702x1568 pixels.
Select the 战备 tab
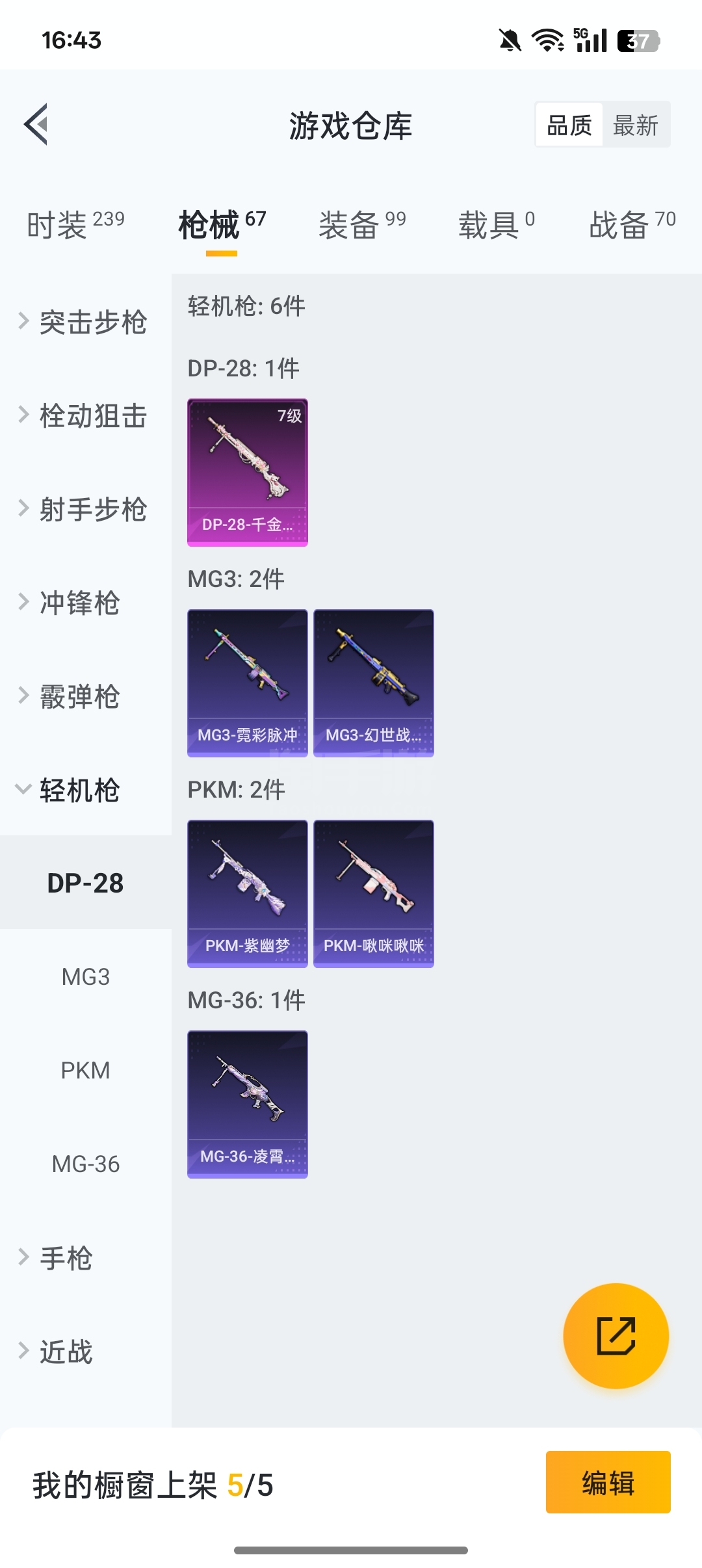coord(632,225)
